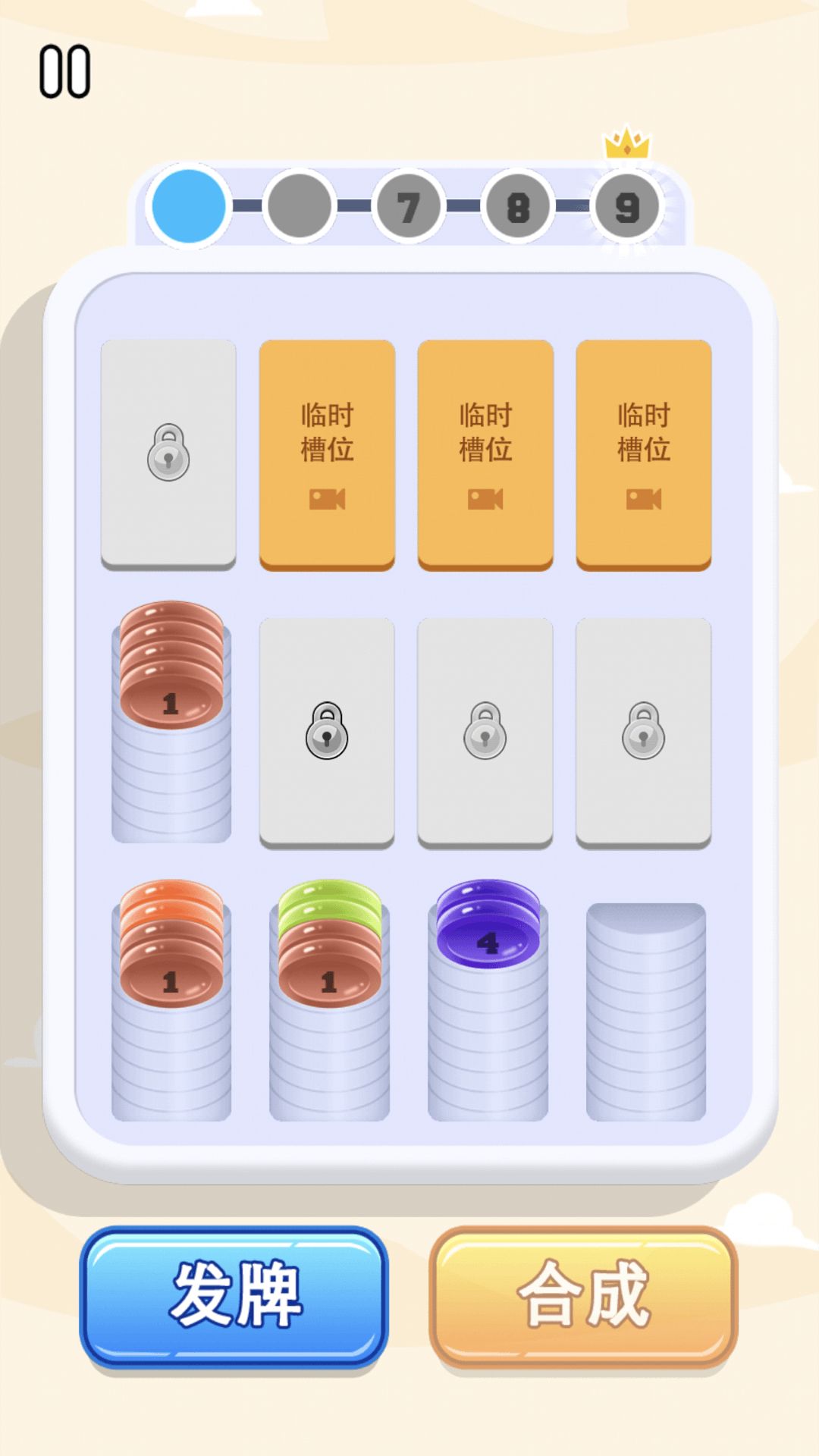The image size is (819, 1456).
Task: Tap the empty coin stack at bottom right
Action: 644,1001
